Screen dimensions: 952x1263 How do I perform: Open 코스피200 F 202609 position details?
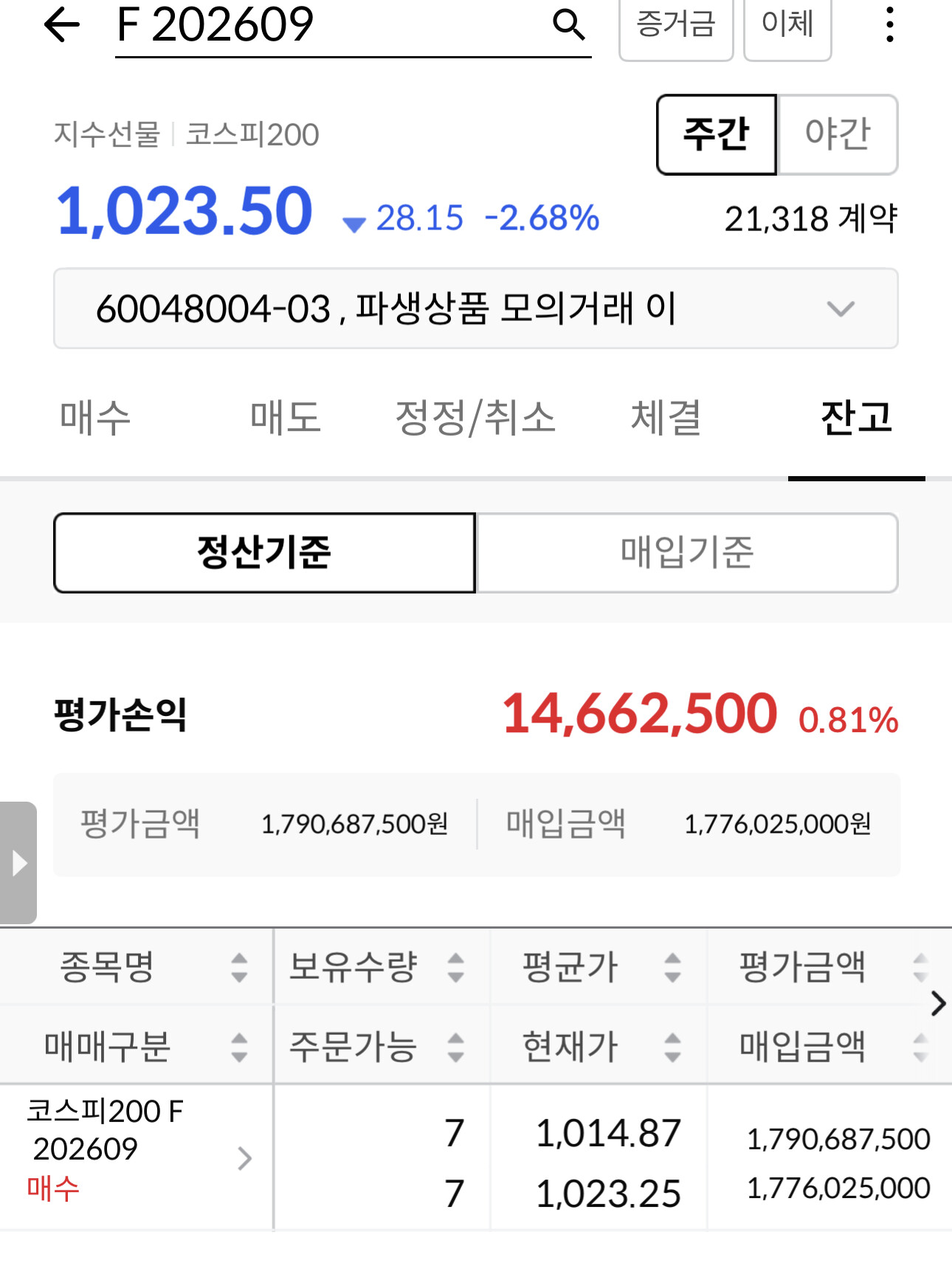coord(137,1157)
